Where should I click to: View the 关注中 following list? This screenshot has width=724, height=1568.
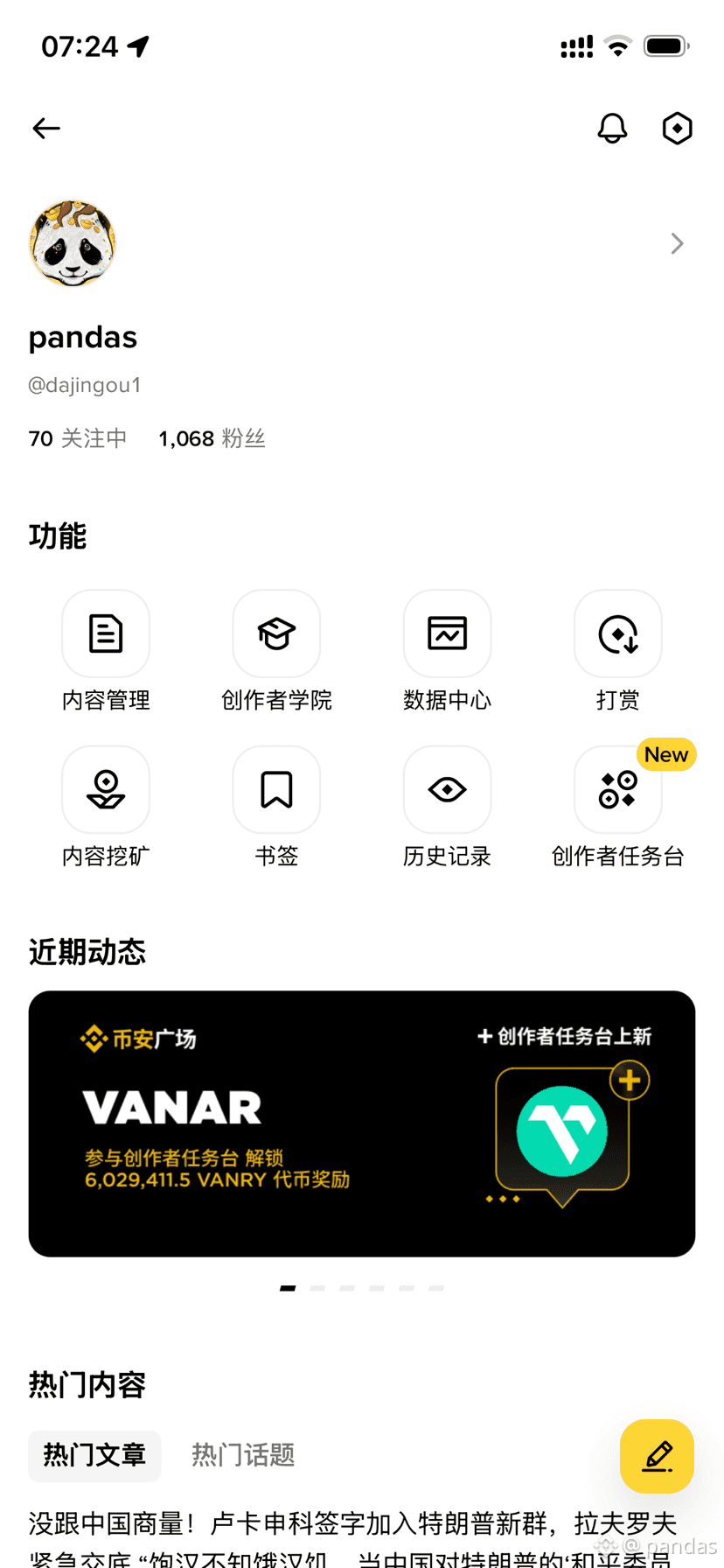(x=78, y=438)
